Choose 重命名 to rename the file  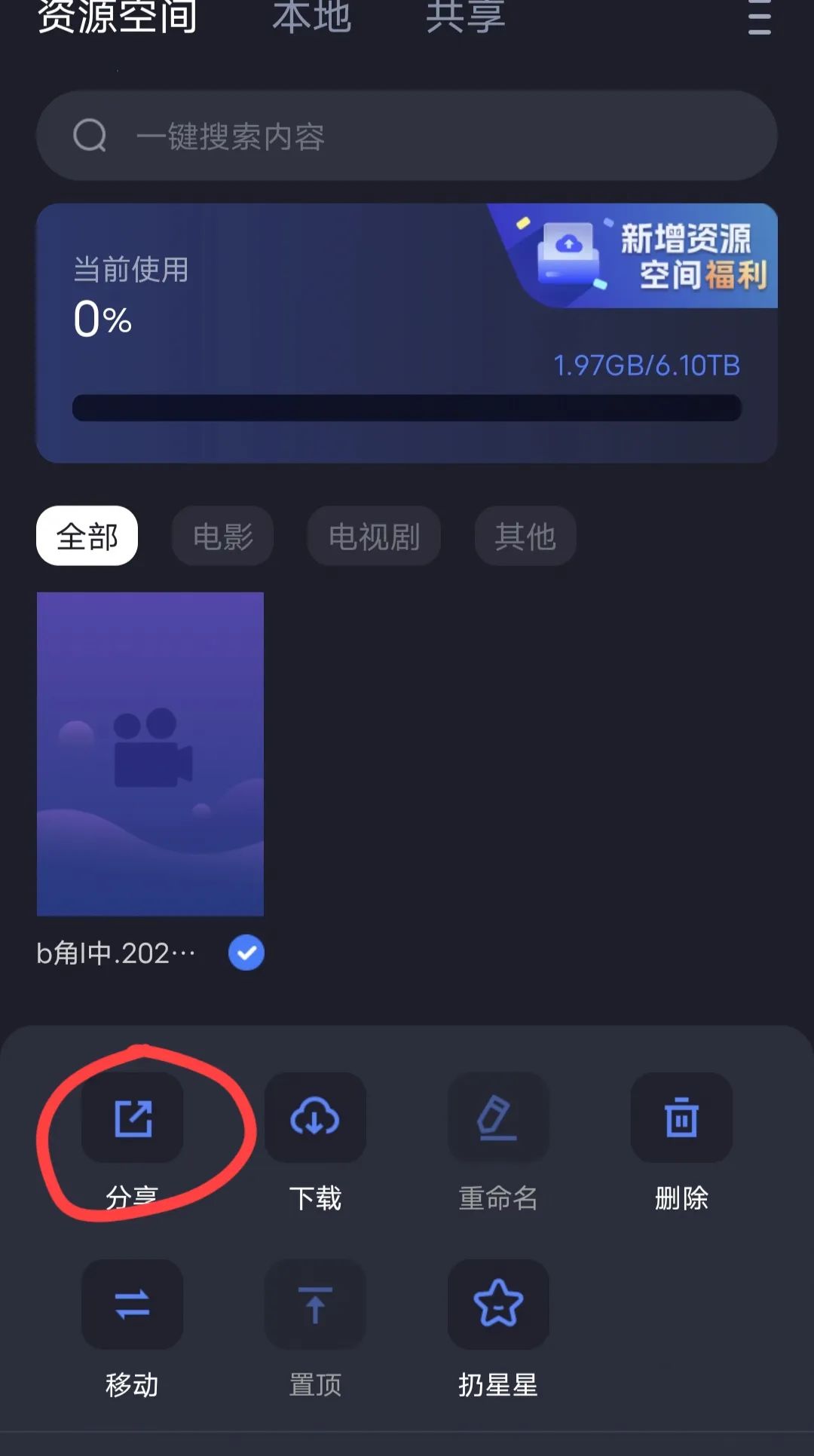pos(498,1118)
